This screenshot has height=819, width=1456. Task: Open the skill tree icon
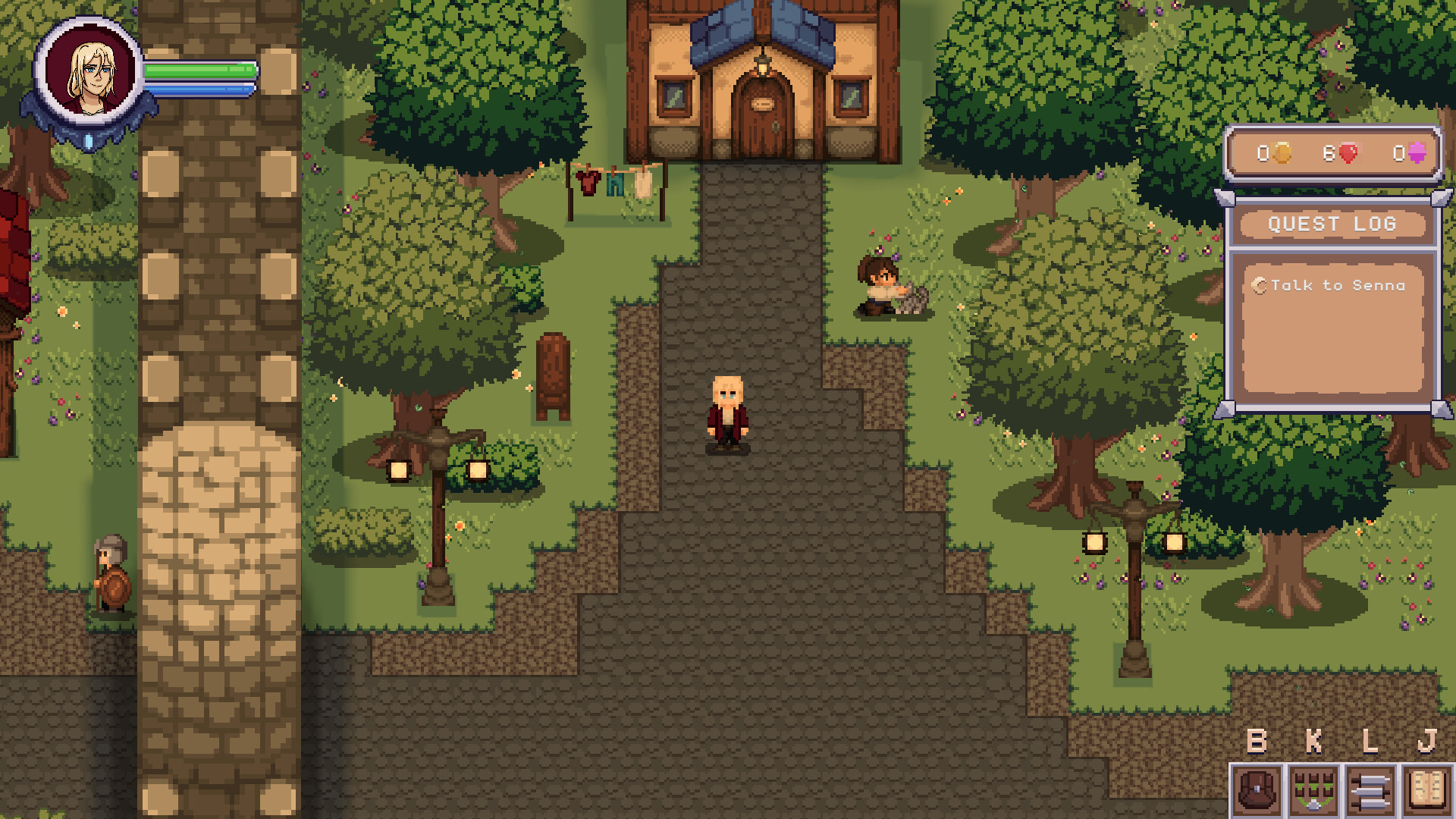[1313, 790]
